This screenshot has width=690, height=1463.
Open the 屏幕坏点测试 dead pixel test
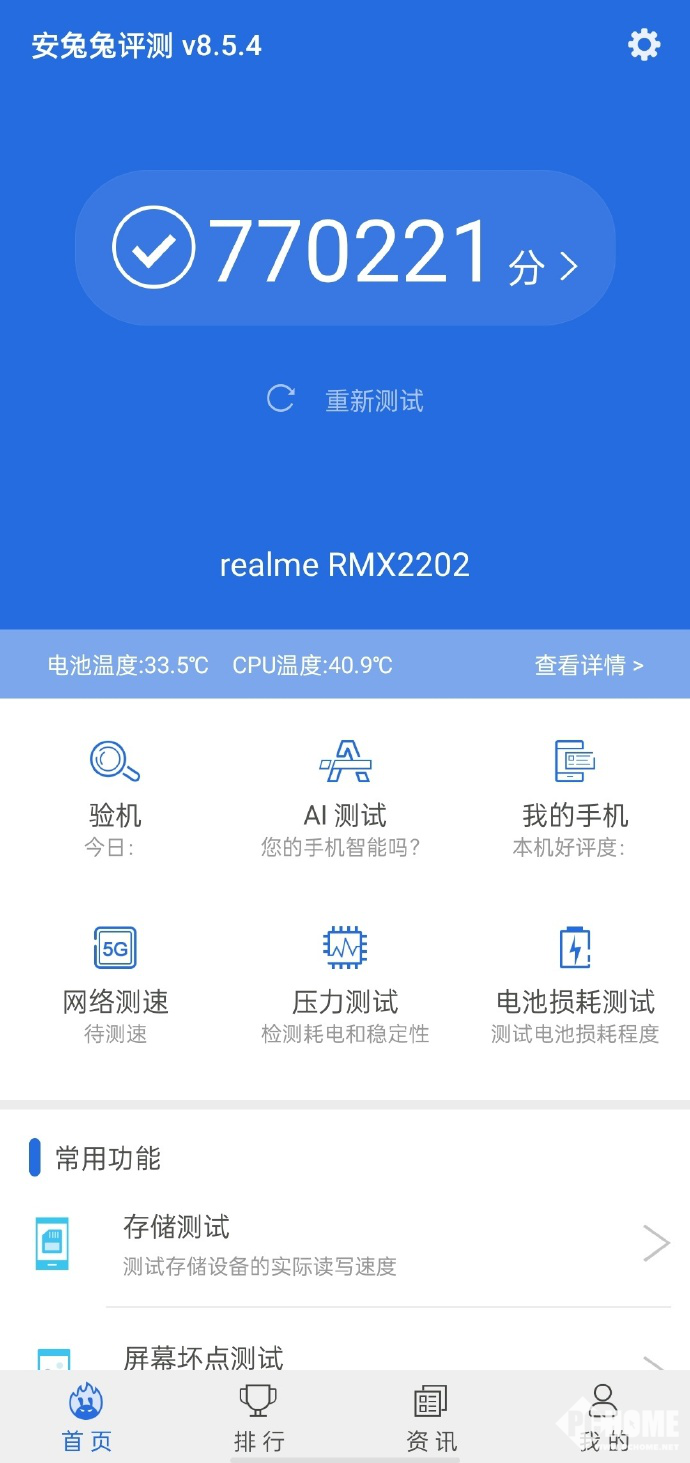click(345, 1356)
